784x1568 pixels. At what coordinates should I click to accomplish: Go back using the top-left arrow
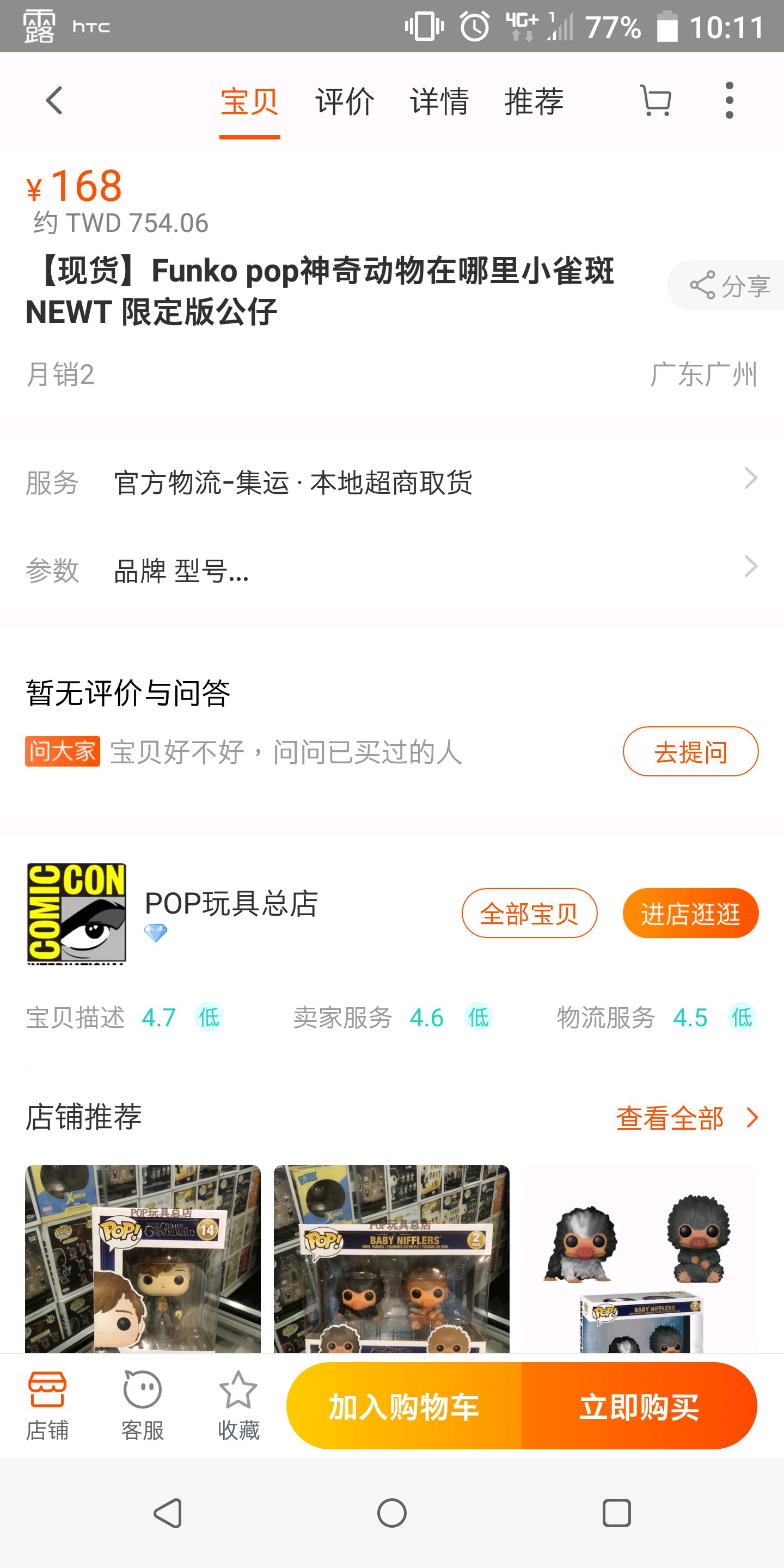point(55,100)
